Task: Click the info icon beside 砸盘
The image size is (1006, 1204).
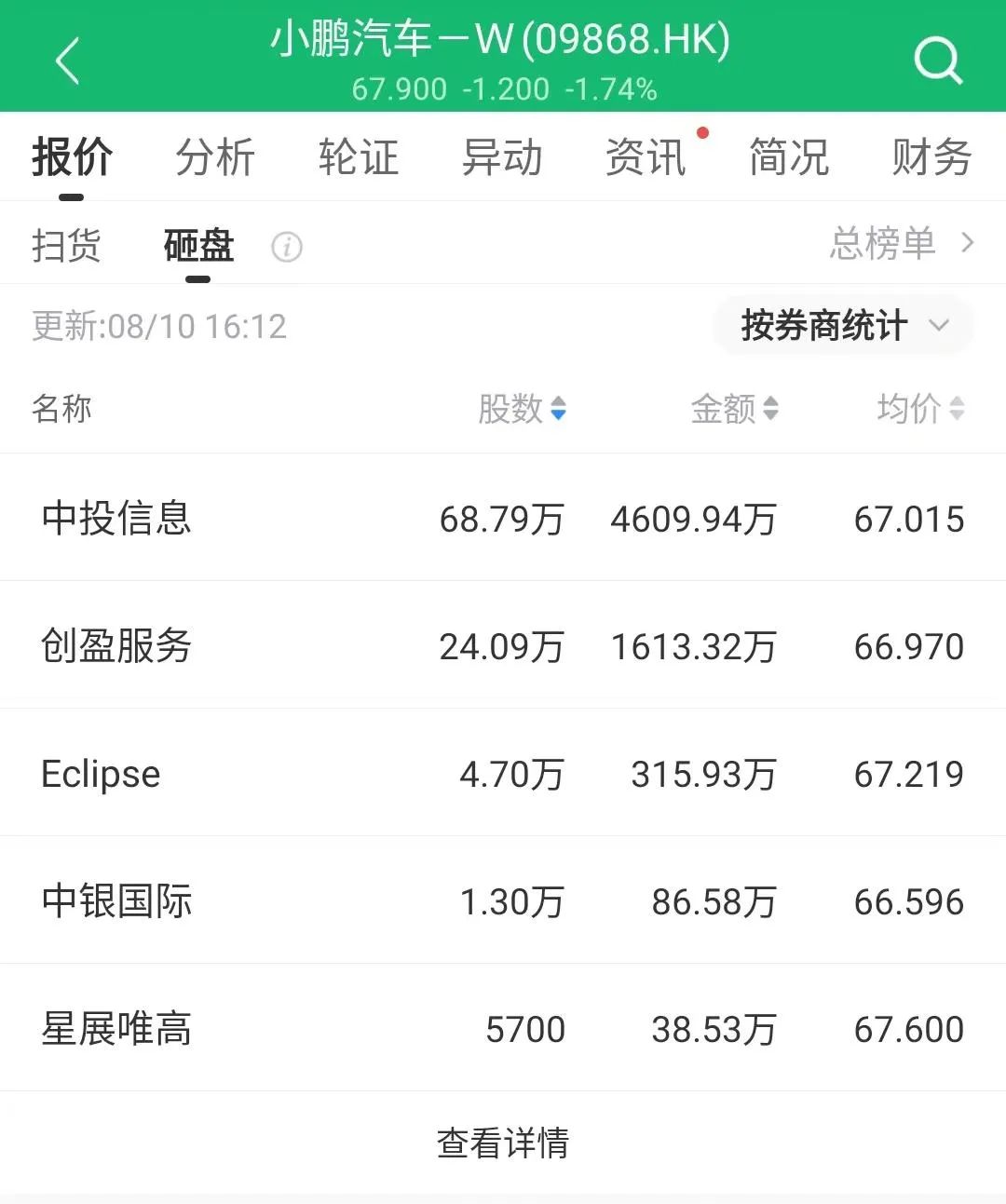Action: [x=287, y=248]
